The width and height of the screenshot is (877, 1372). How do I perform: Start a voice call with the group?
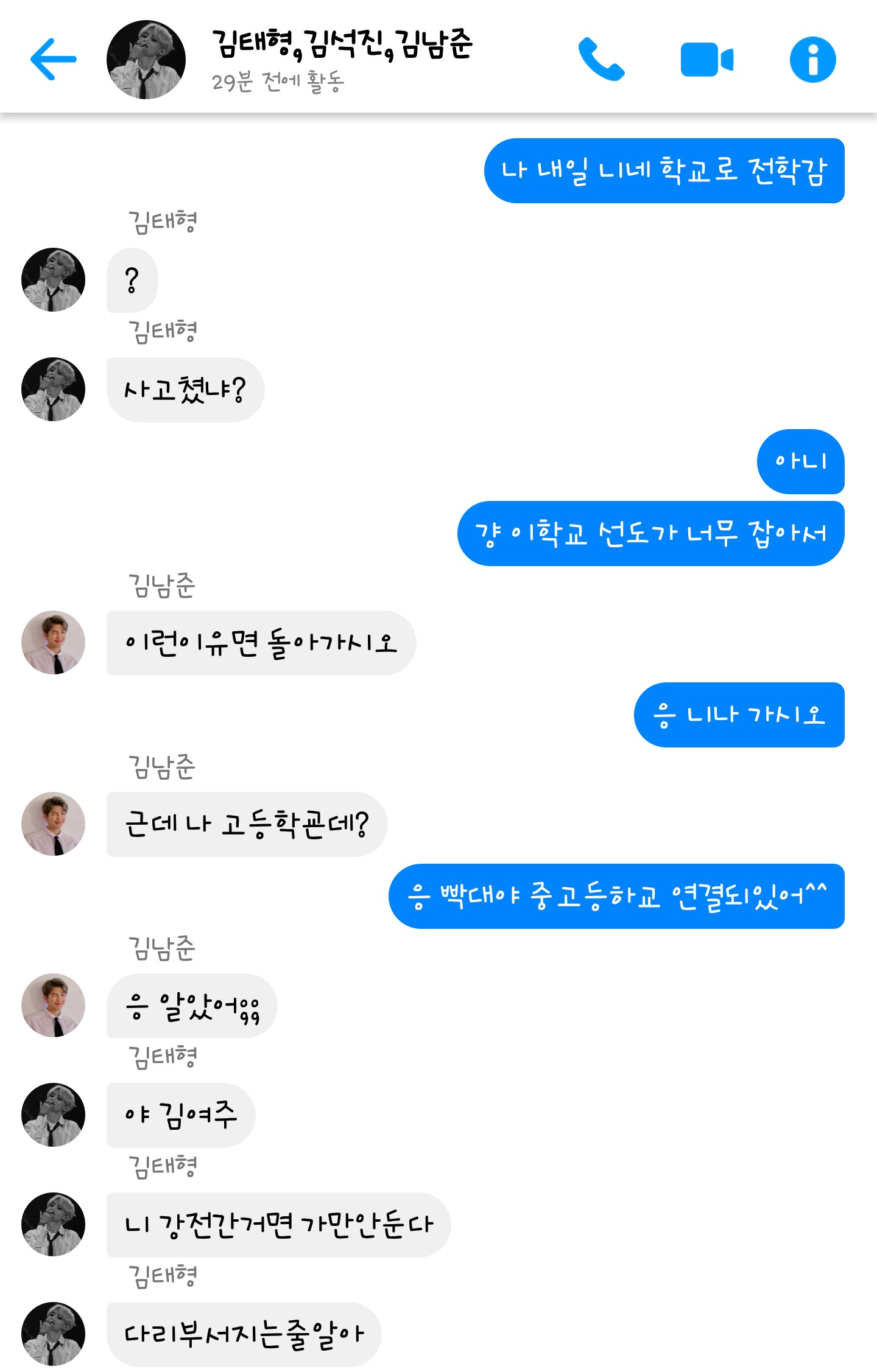click(x=601, y=60)
